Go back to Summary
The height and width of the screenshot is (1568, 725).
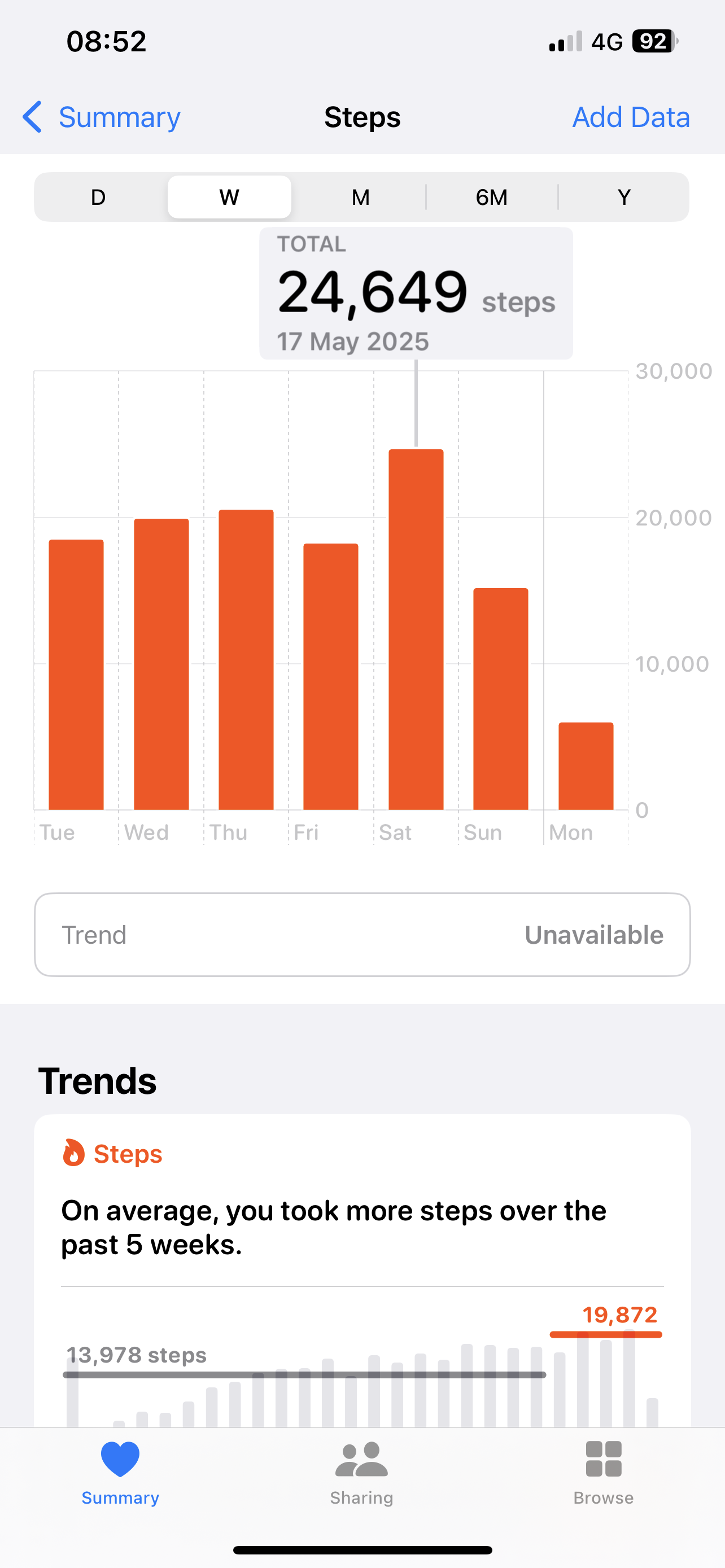pyautogui.click(x=101, y=117)
